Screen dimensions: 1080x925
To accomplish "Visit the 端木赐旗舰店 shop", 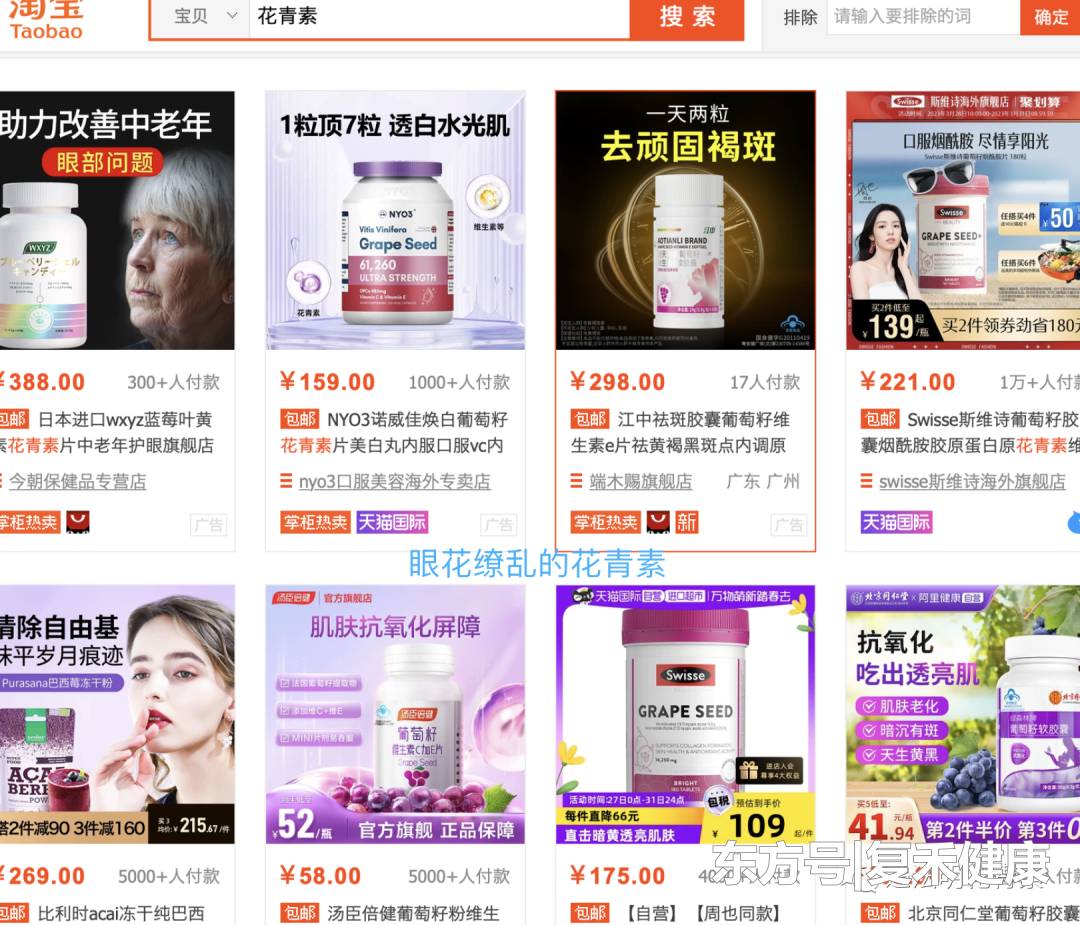I will click(x=640, y=482).
